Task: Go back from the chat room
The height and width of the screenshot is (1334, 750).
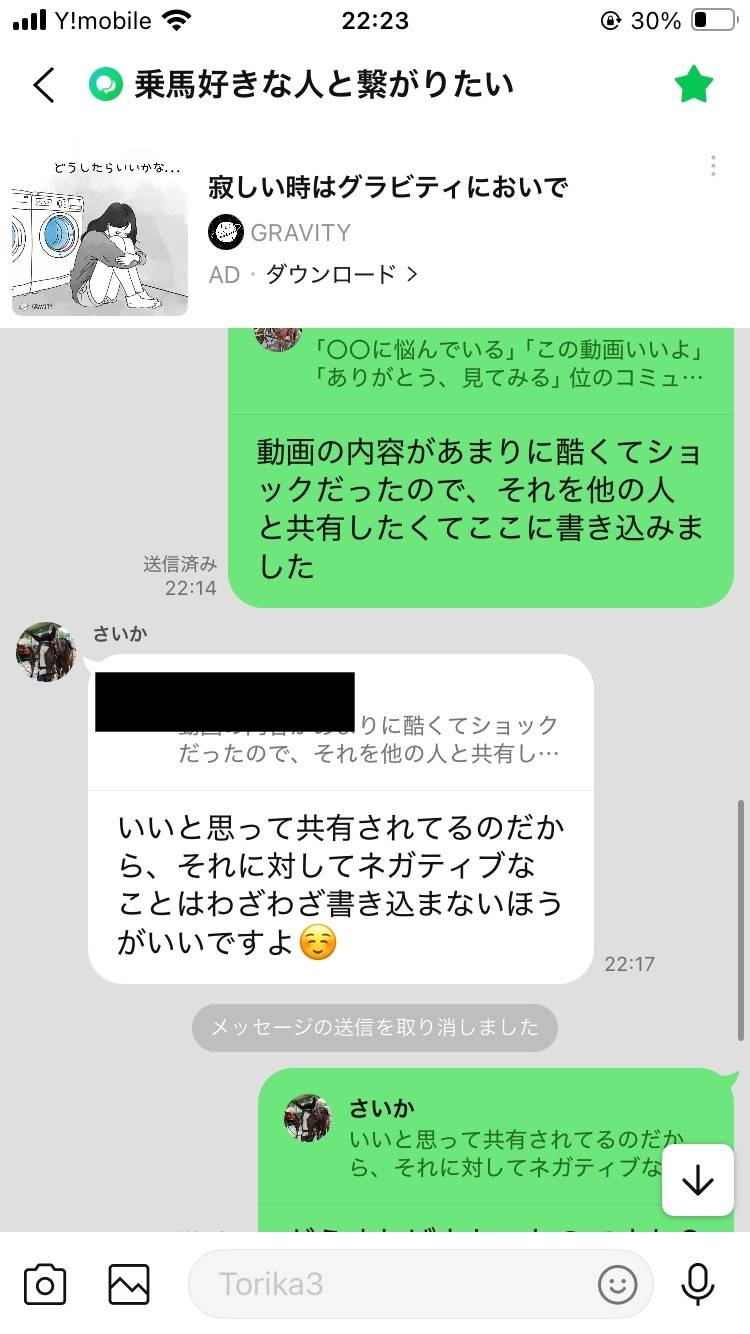Action: tap(43, 86)
